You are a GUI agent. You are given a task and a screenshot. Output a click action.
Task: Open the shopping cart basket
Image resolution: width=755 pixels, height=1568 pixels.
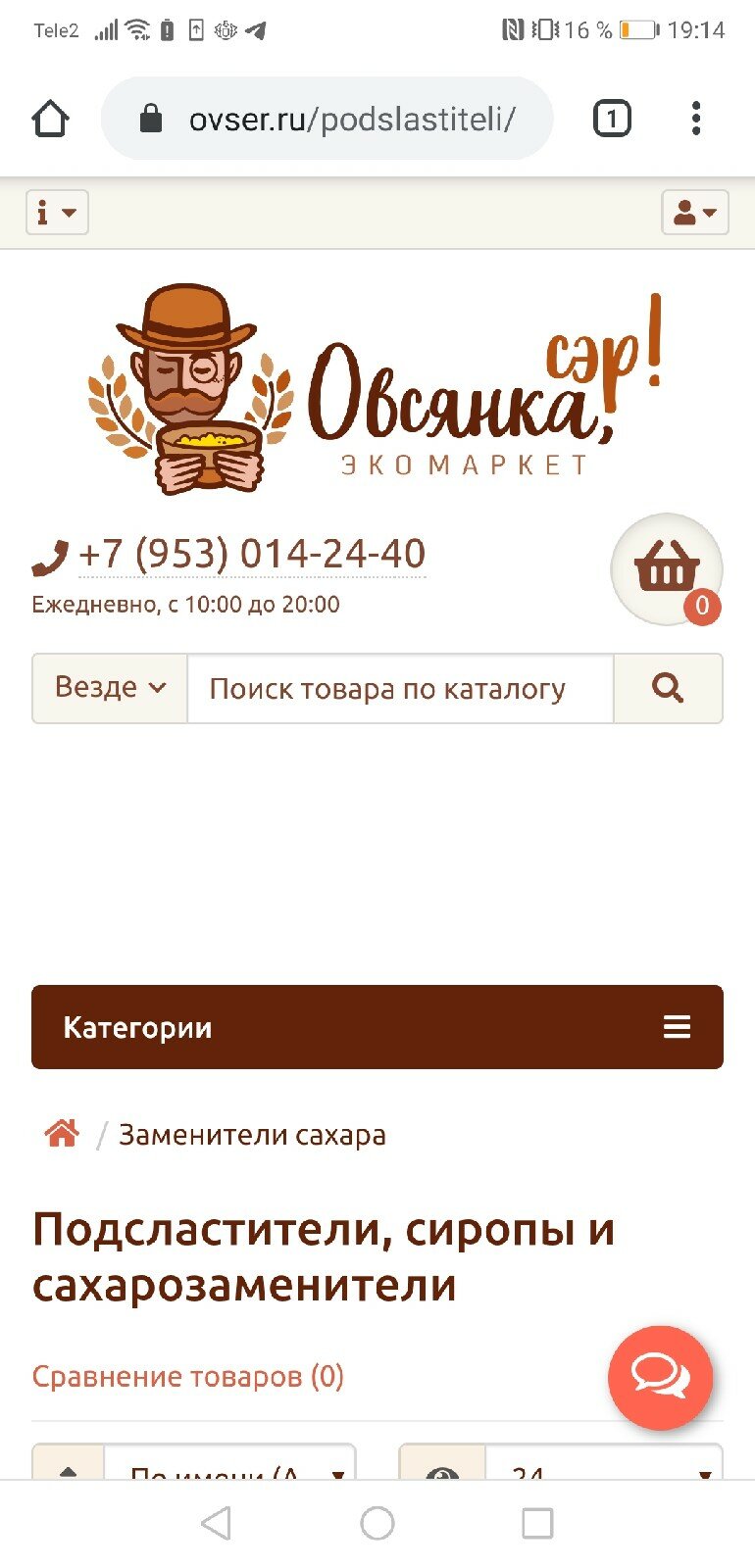[667, 568]
